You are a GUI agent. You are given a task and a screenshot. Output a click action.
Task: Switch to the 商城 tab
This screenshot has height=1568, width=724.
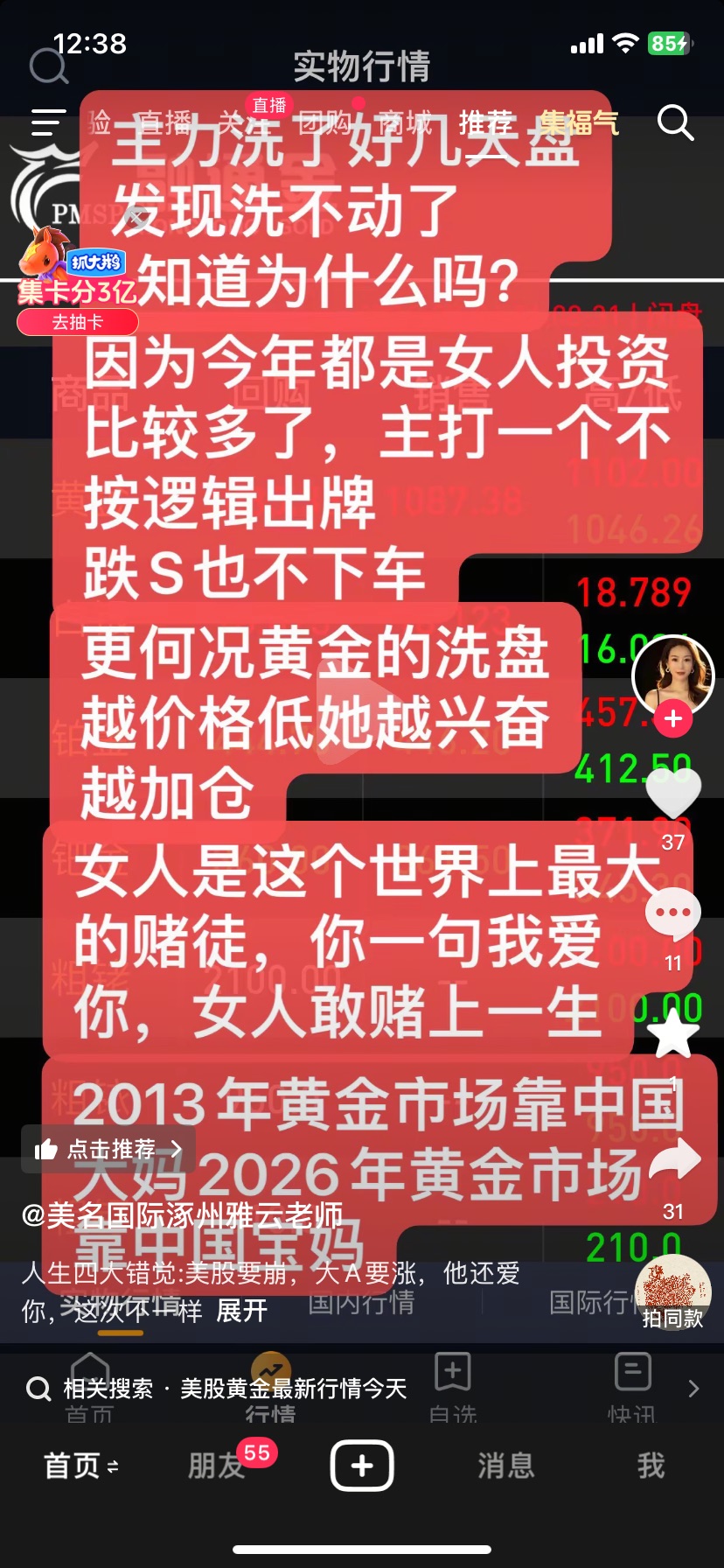pos(405,122)
